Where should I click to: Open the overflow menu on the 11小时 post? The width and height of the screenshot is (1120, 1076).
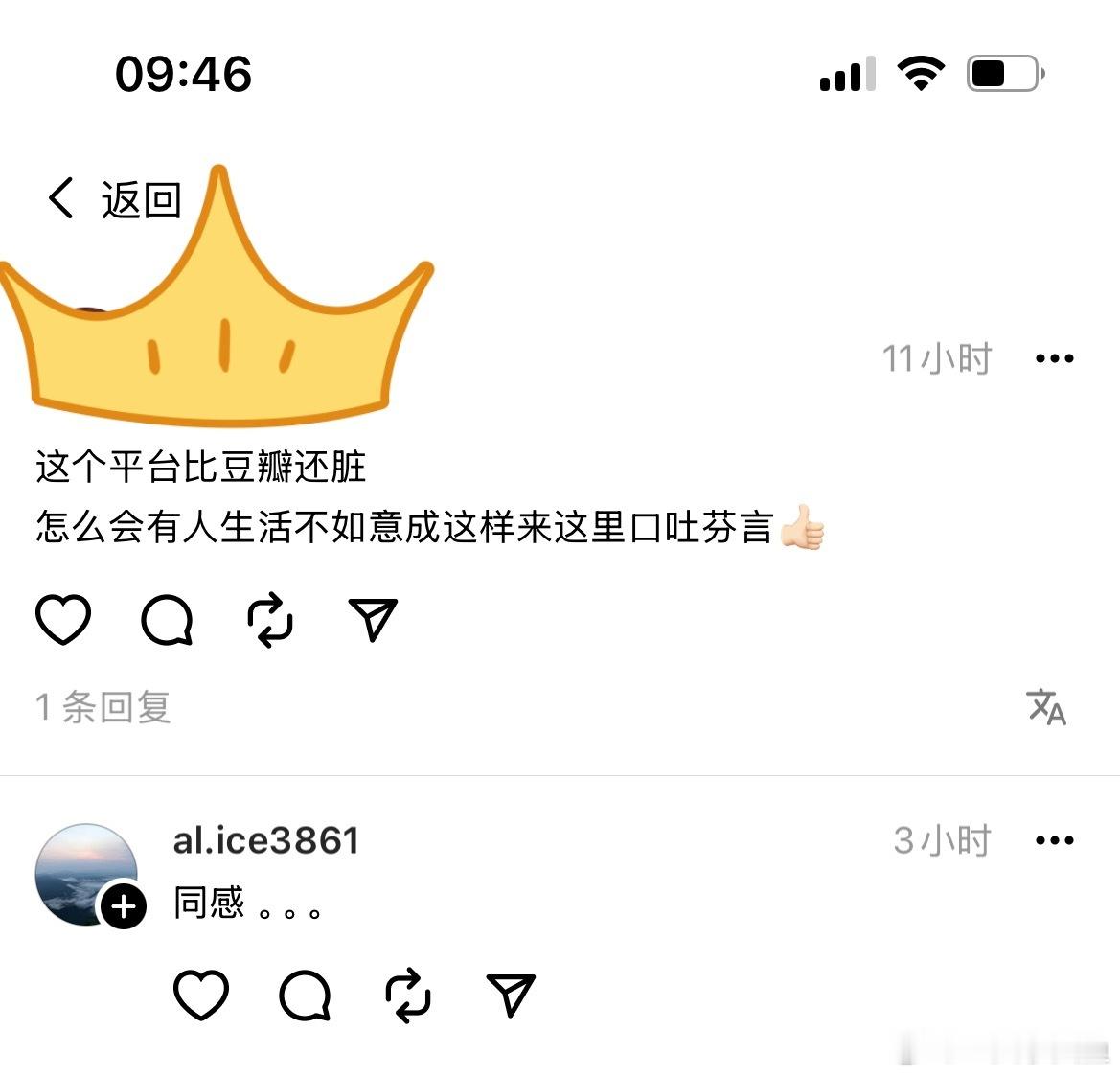(x=1054, y=358)
